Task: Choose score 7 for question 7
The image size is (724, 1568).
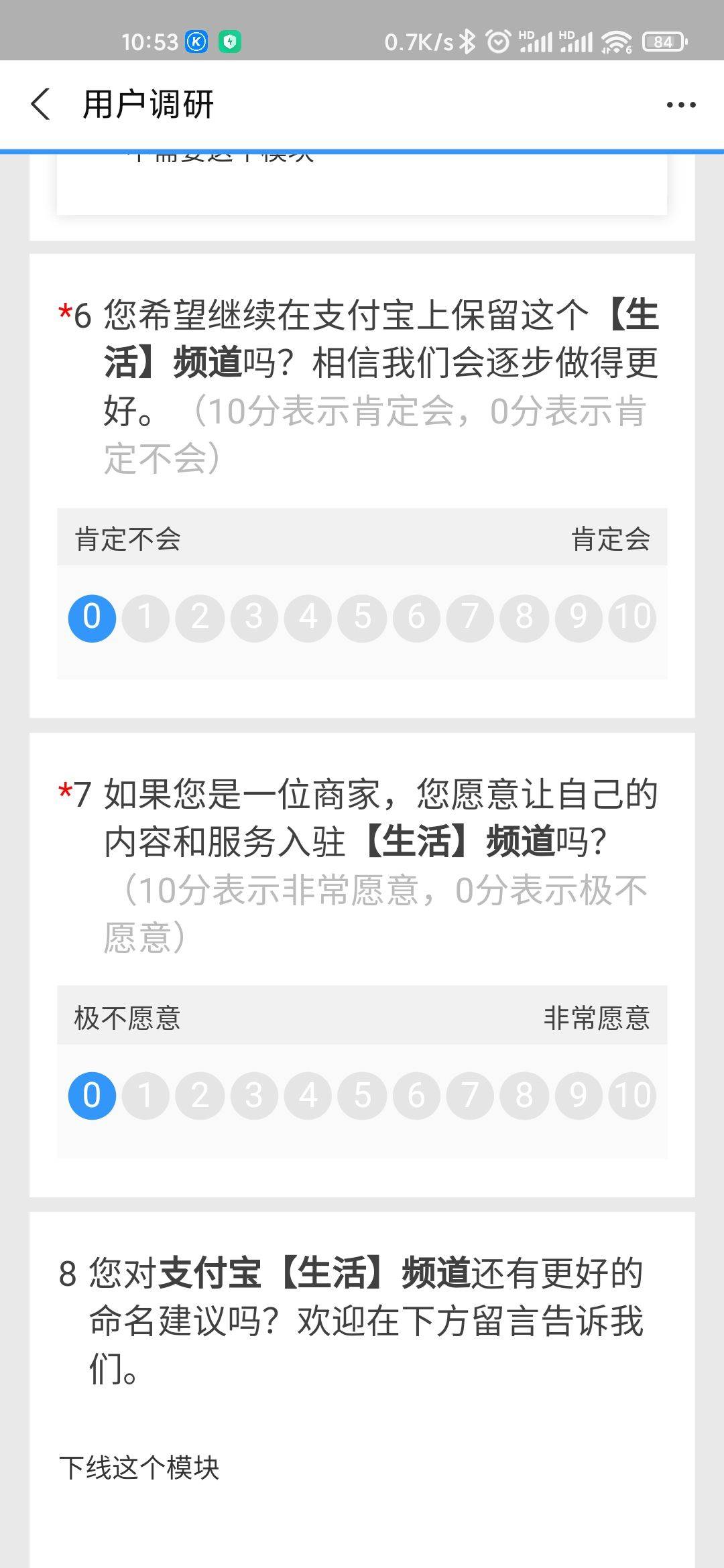Action: [470, 1096]
